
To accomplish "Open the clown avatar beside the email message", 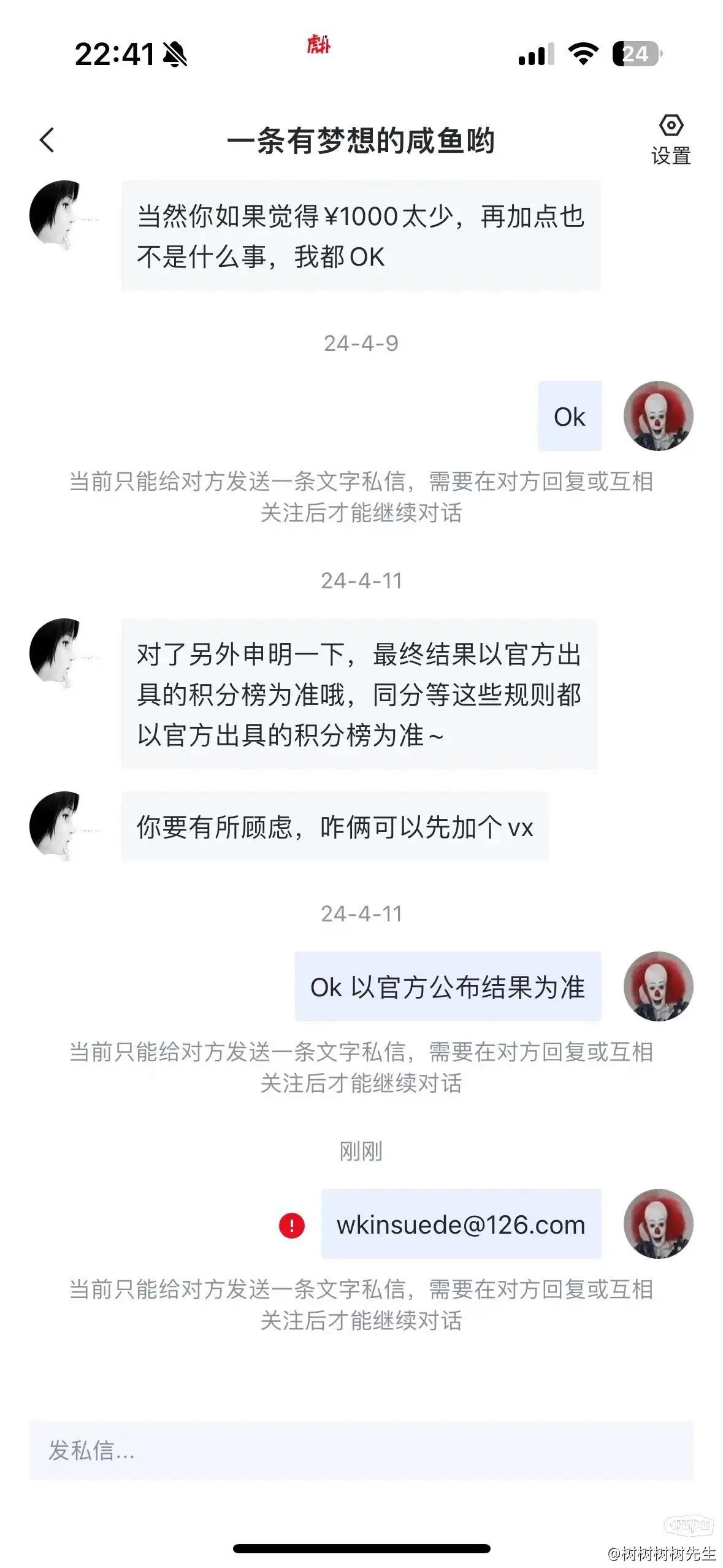I will click(658, 1224).
